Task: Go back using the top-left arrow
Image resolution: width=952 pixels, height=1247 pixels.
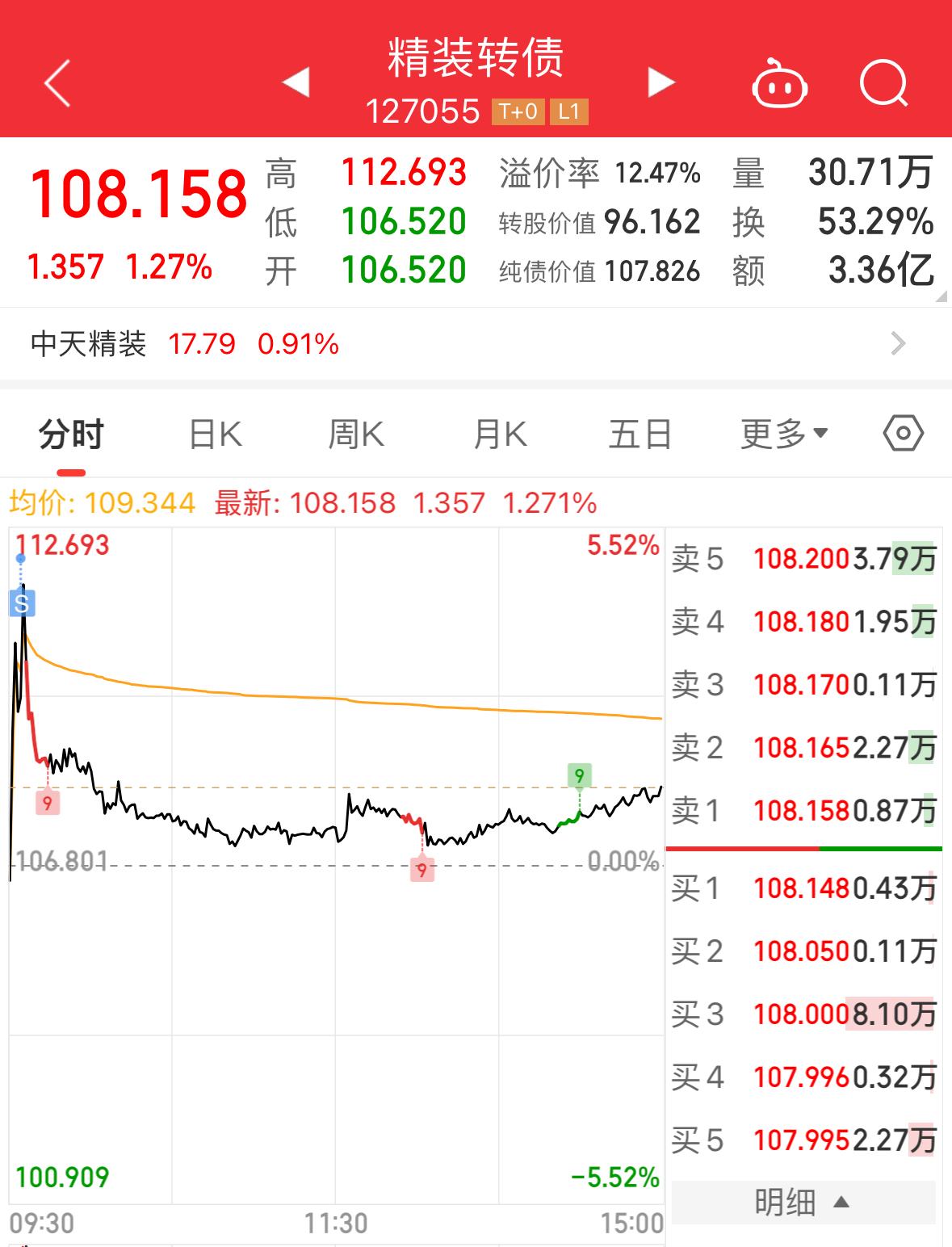Action: (x=58, y=82)
